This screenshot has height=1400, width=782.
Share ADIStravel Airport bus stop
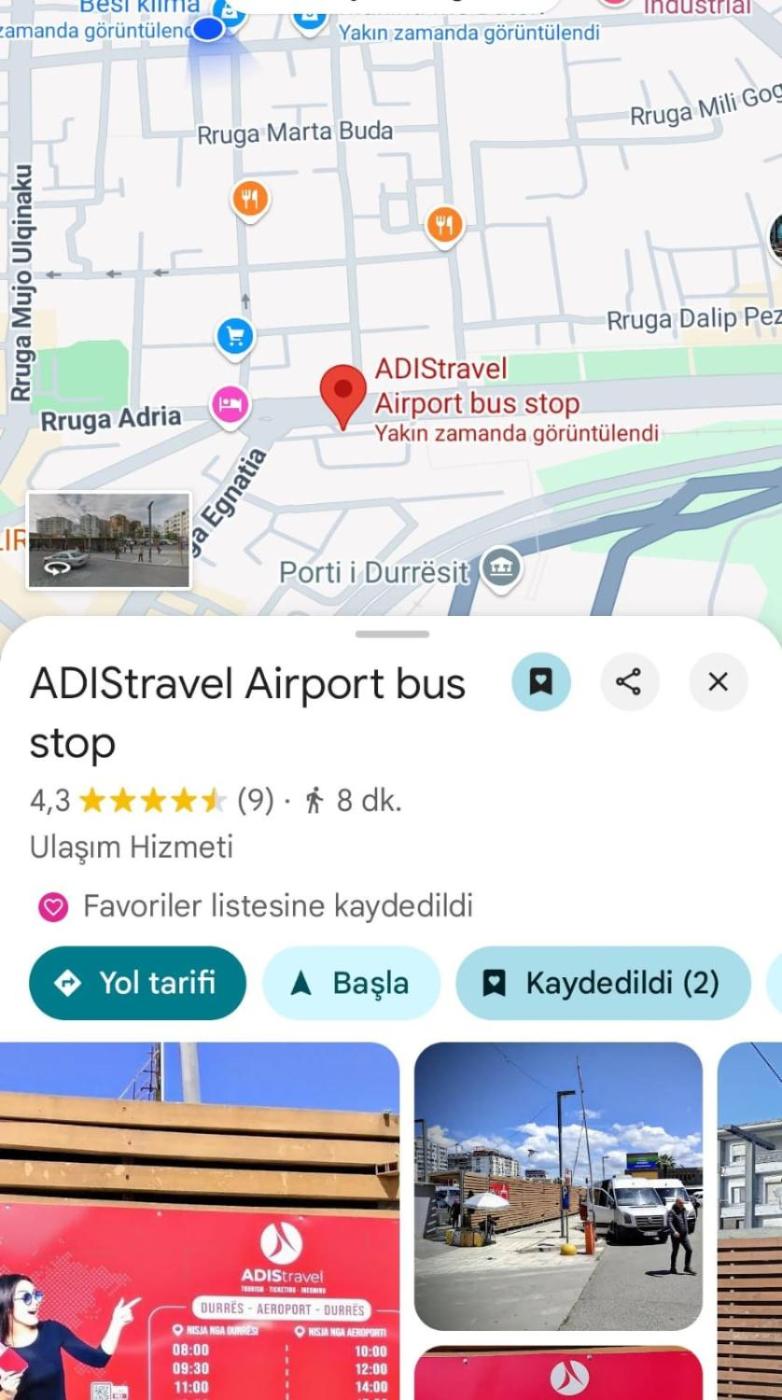(629, 682)
